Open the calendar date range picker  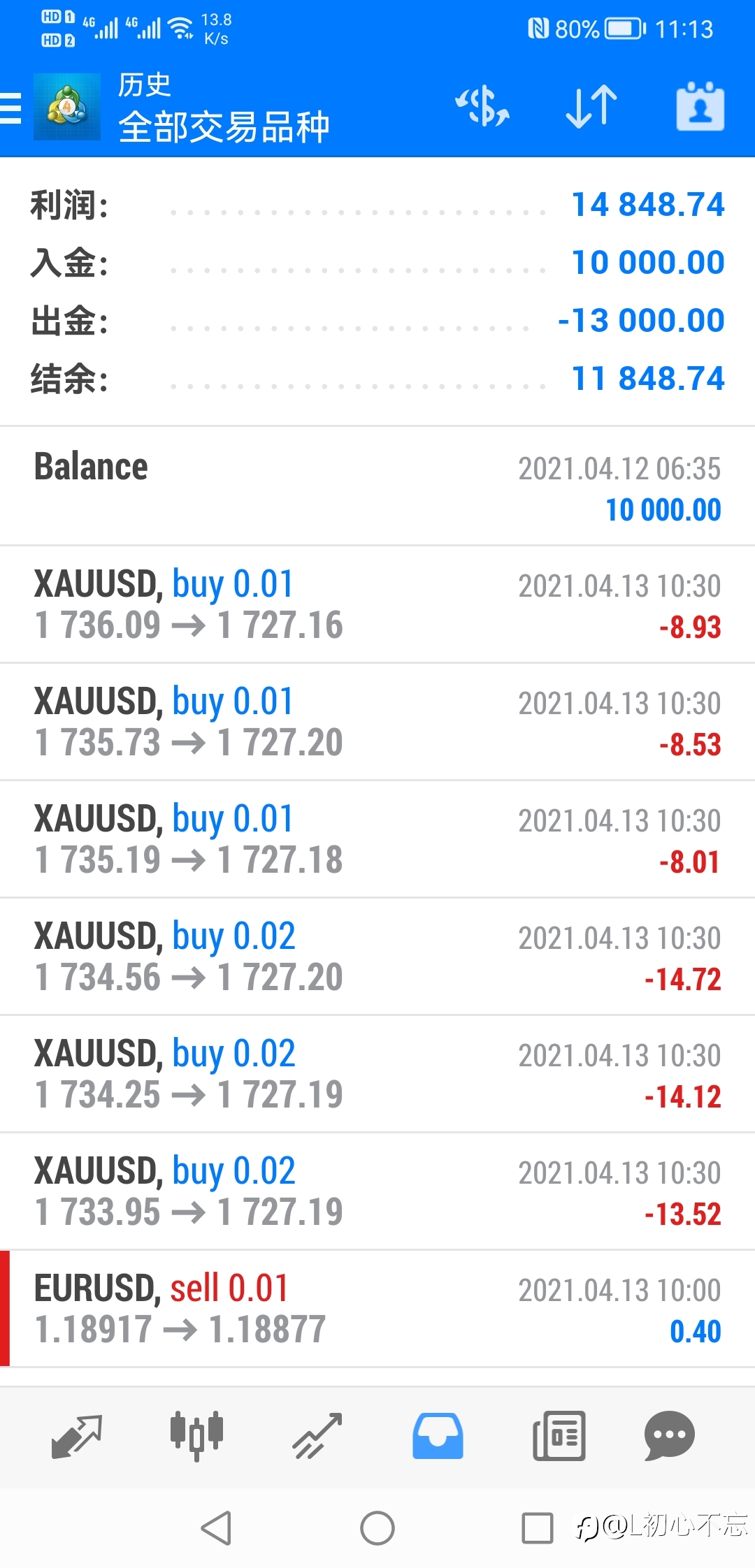[x=700, y=107]
